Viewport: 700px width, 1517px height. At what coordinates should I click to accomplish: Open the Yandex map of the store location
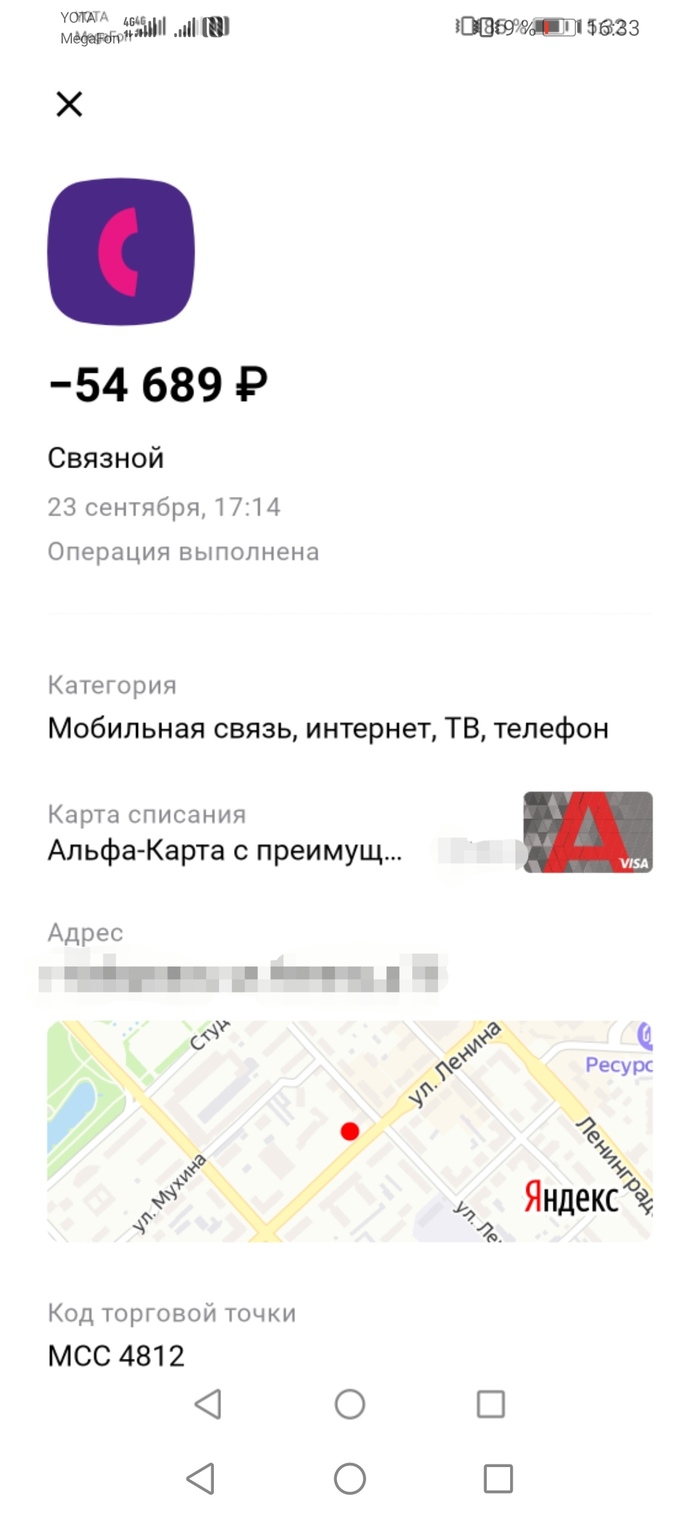coord(349,1131)
